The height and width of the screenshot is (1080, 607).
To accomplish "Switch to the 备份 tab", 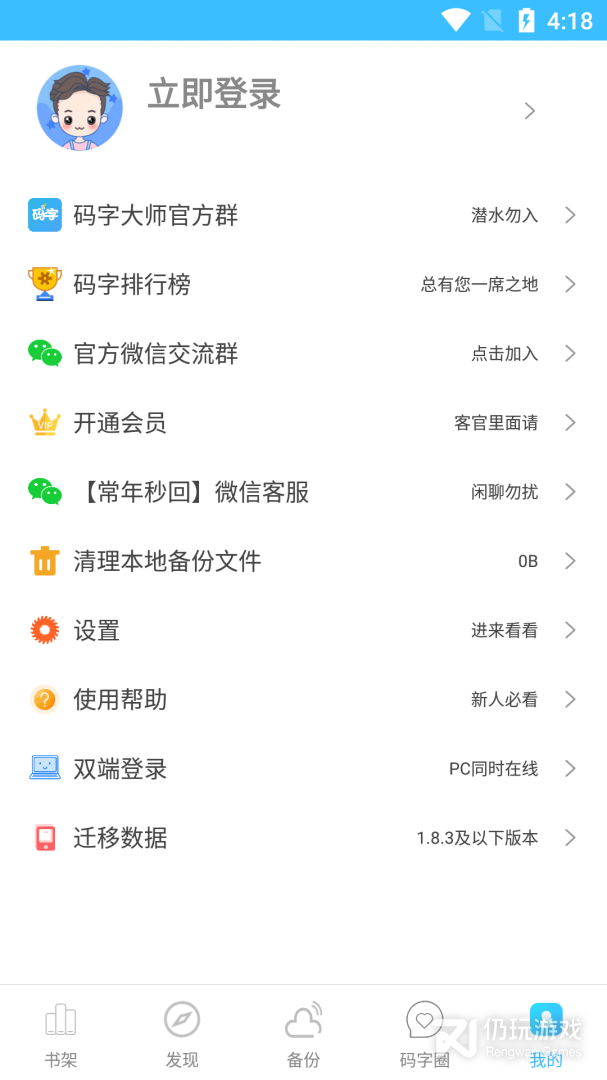I will (x=303, y=1034).
